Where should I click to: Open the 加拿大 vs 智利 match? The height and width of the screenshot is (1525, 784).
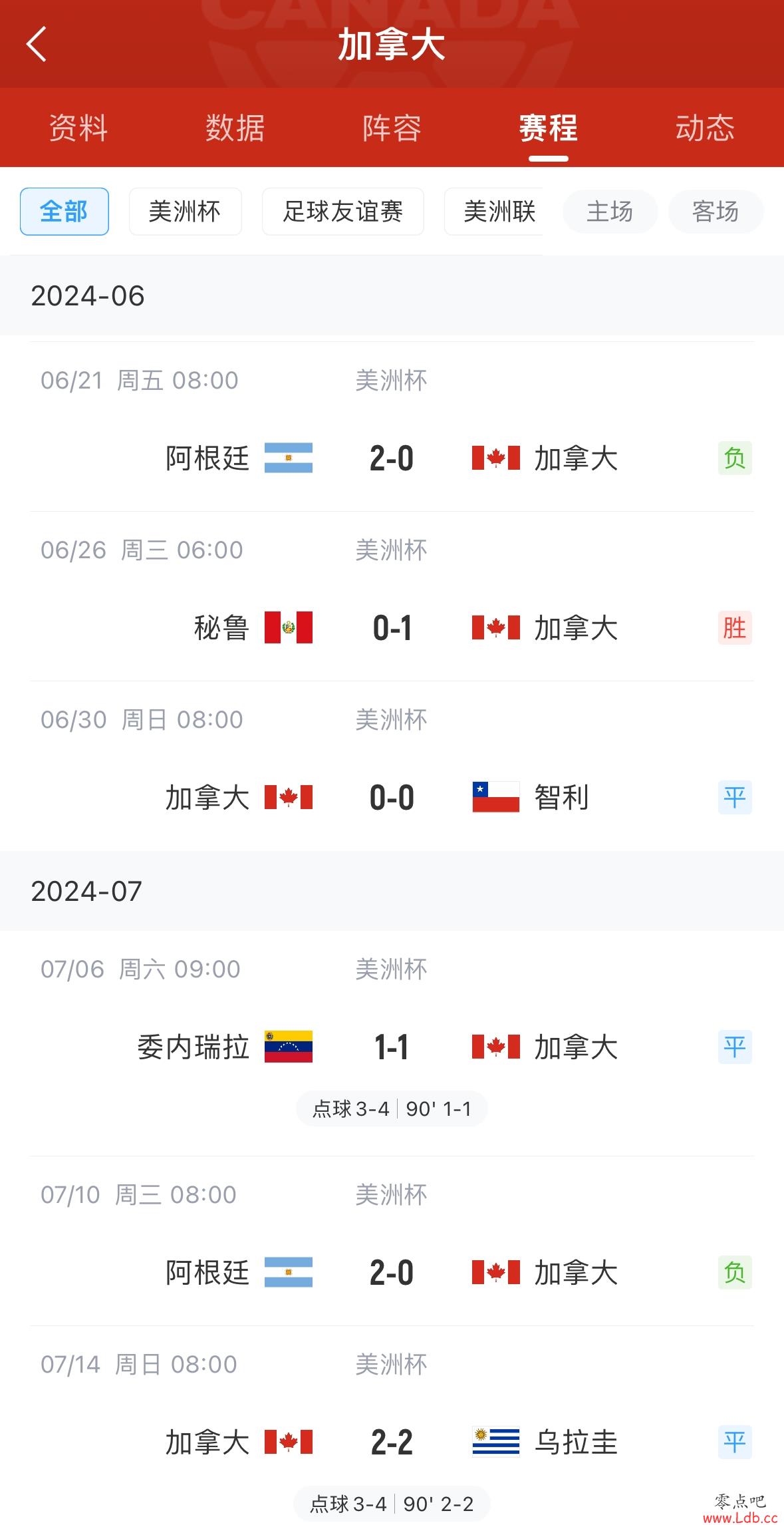(392, 797)
